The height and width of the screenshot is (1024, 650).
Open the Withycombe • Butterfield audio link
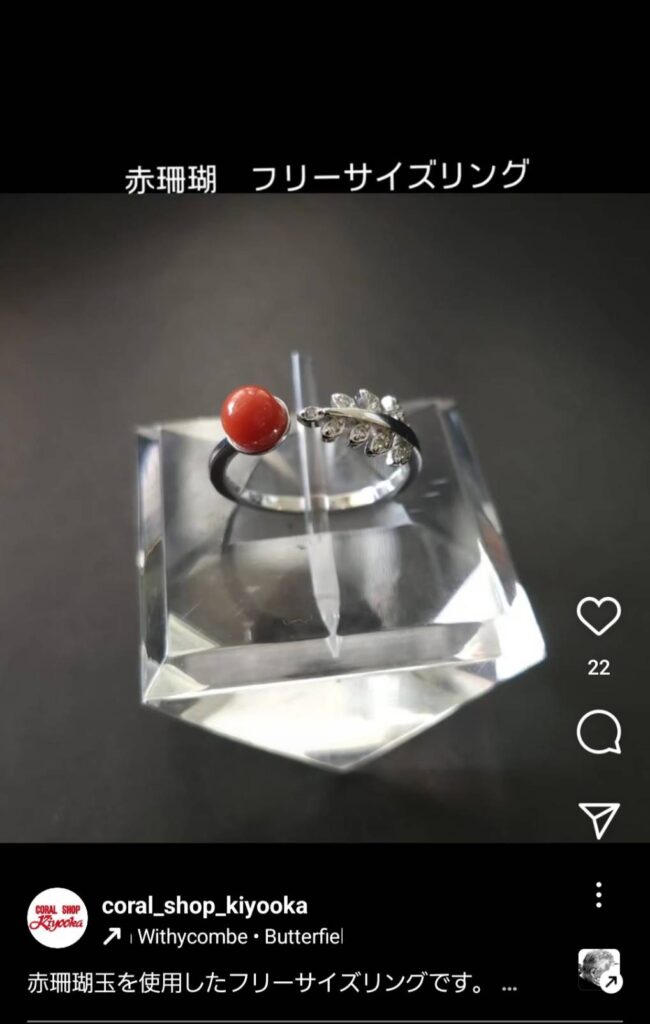[238, 937]
